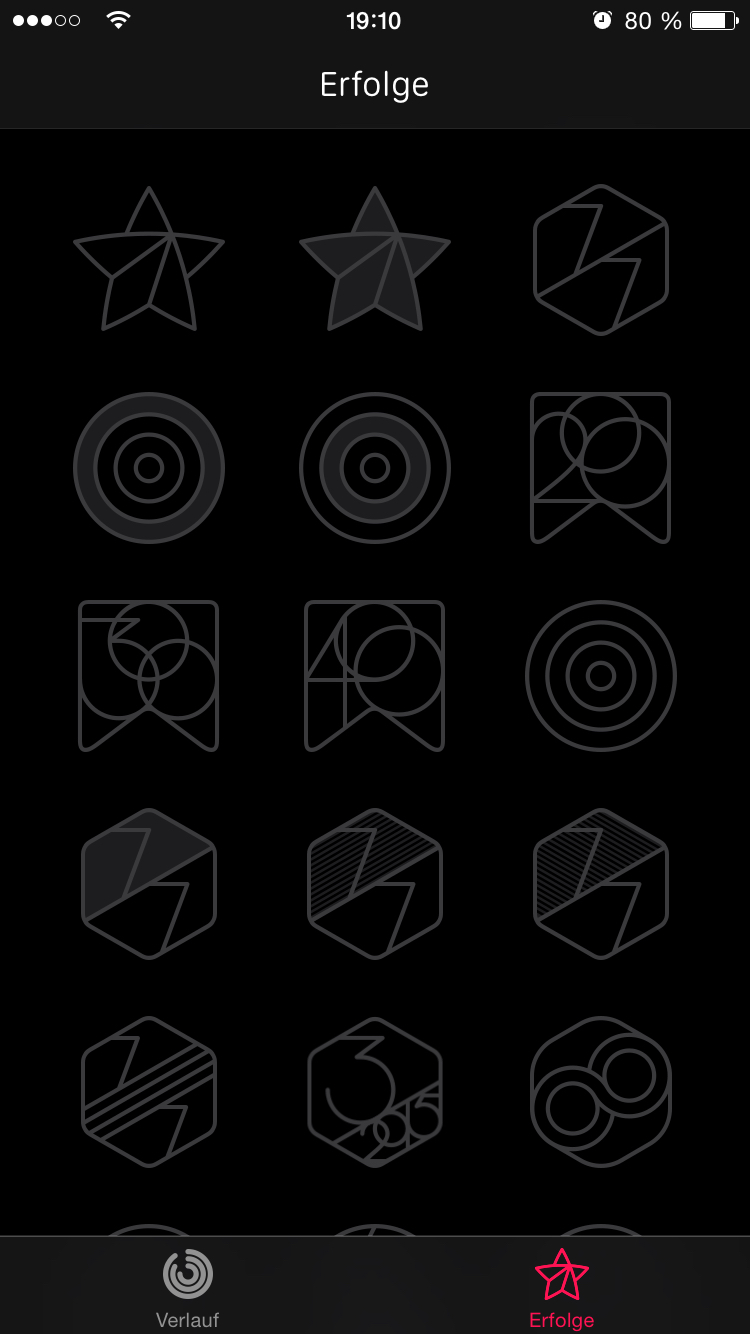Open the banner badge showing 400
This screenshot has height=1334, width=750.
tap(375, 676)
